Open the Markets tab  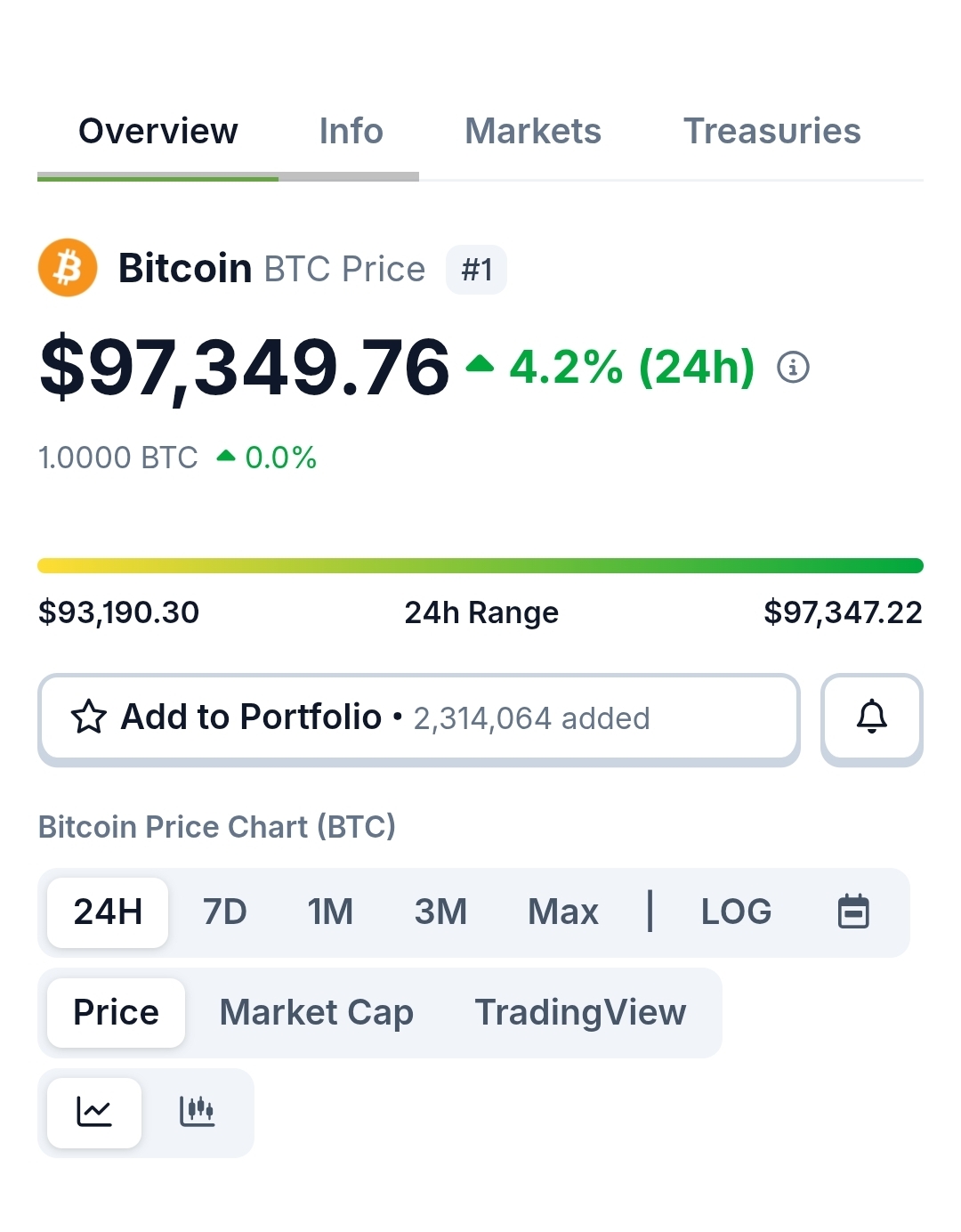[x=533, y=132]
